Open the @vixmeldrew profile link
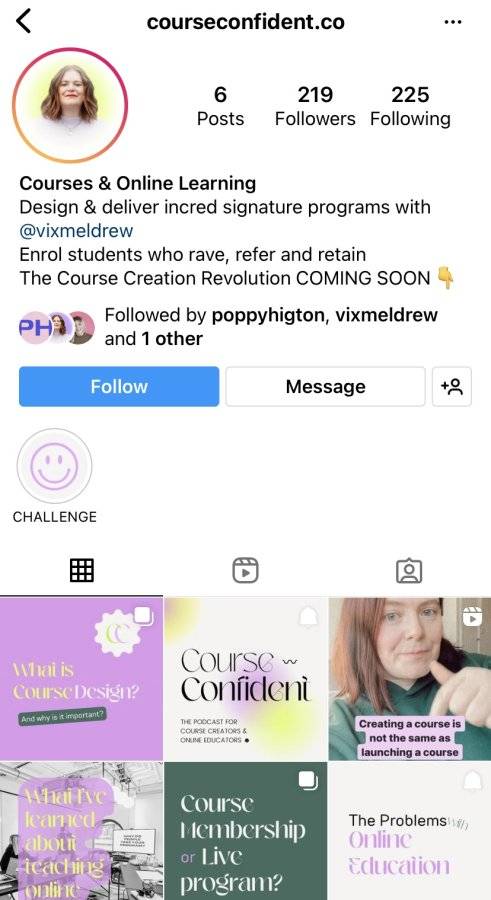The height and width of the screenshot is (900, 491). [x=76, y=231]
